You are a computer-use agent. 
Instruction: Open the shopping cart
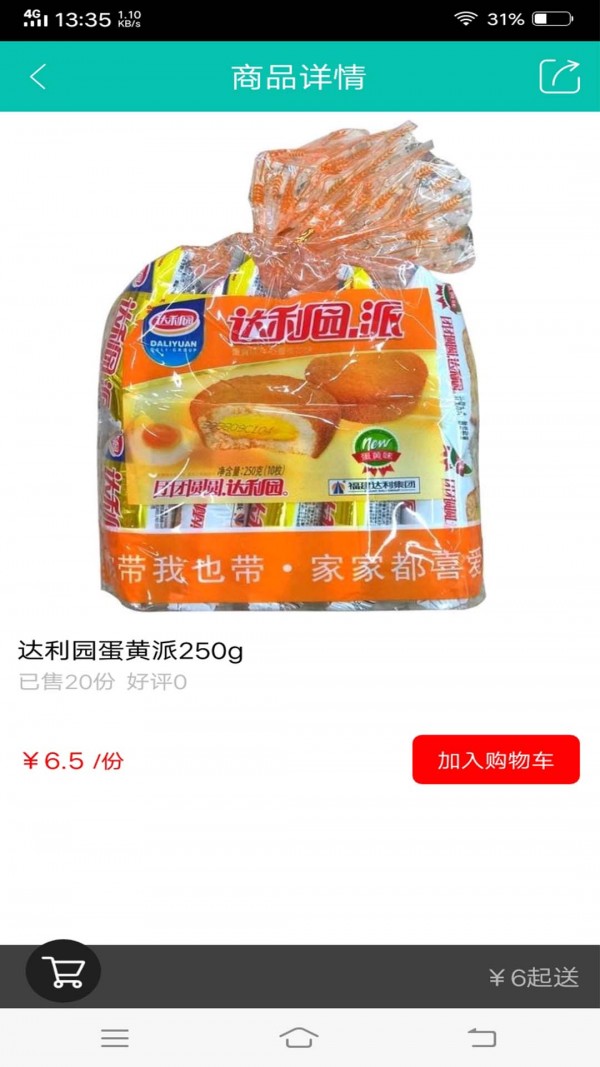pyautogui.click(x=63, y=971)
